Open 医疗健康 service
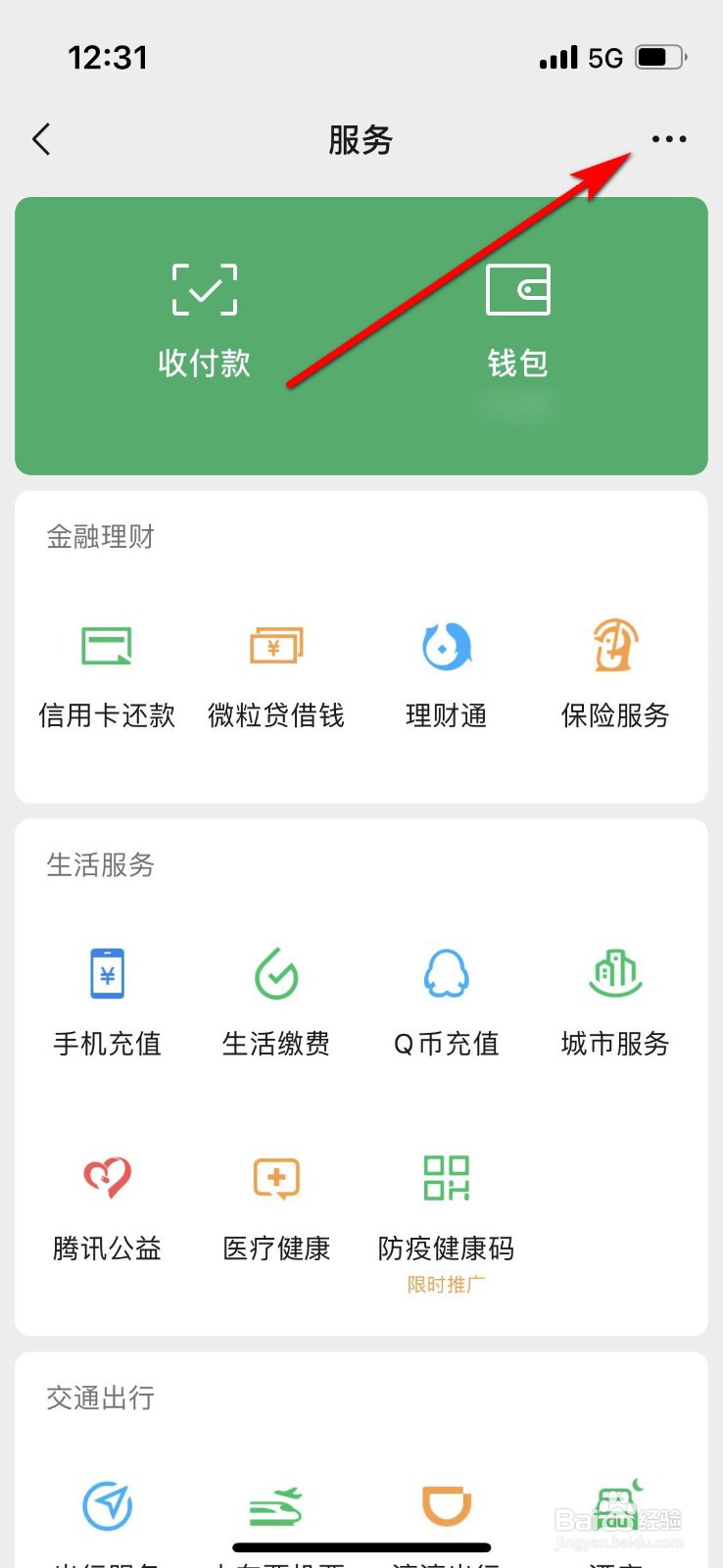The image size is (723, 1568). 276,1206
